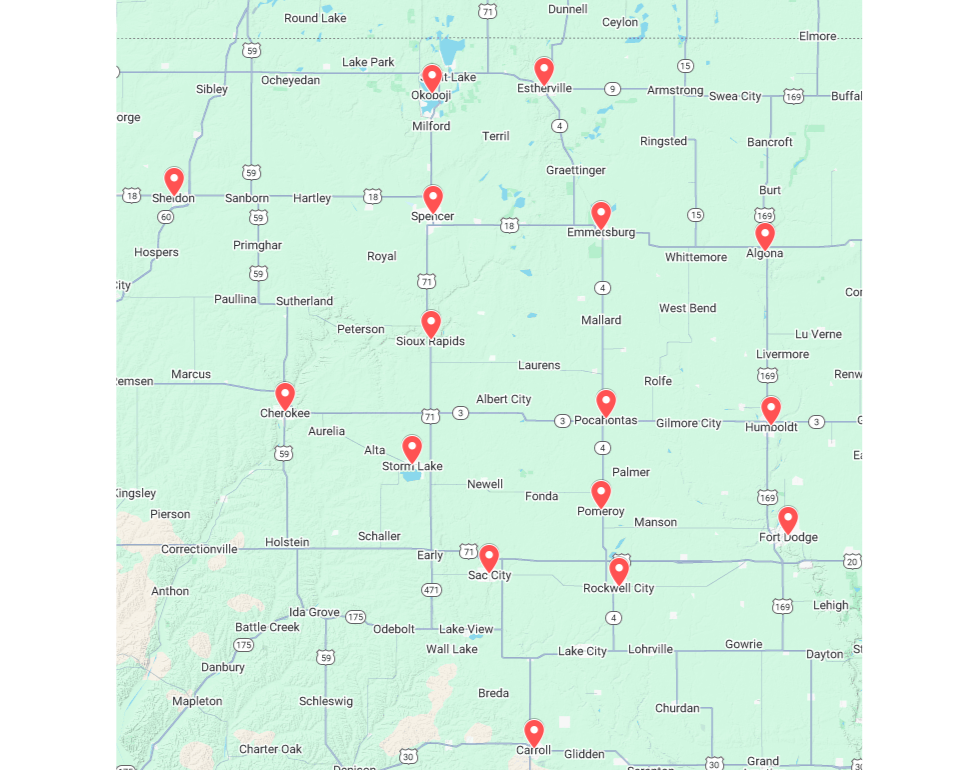Open the Pomeroy location marker
978x770 pixels.
pyautogui.click(x=601, y=493)
